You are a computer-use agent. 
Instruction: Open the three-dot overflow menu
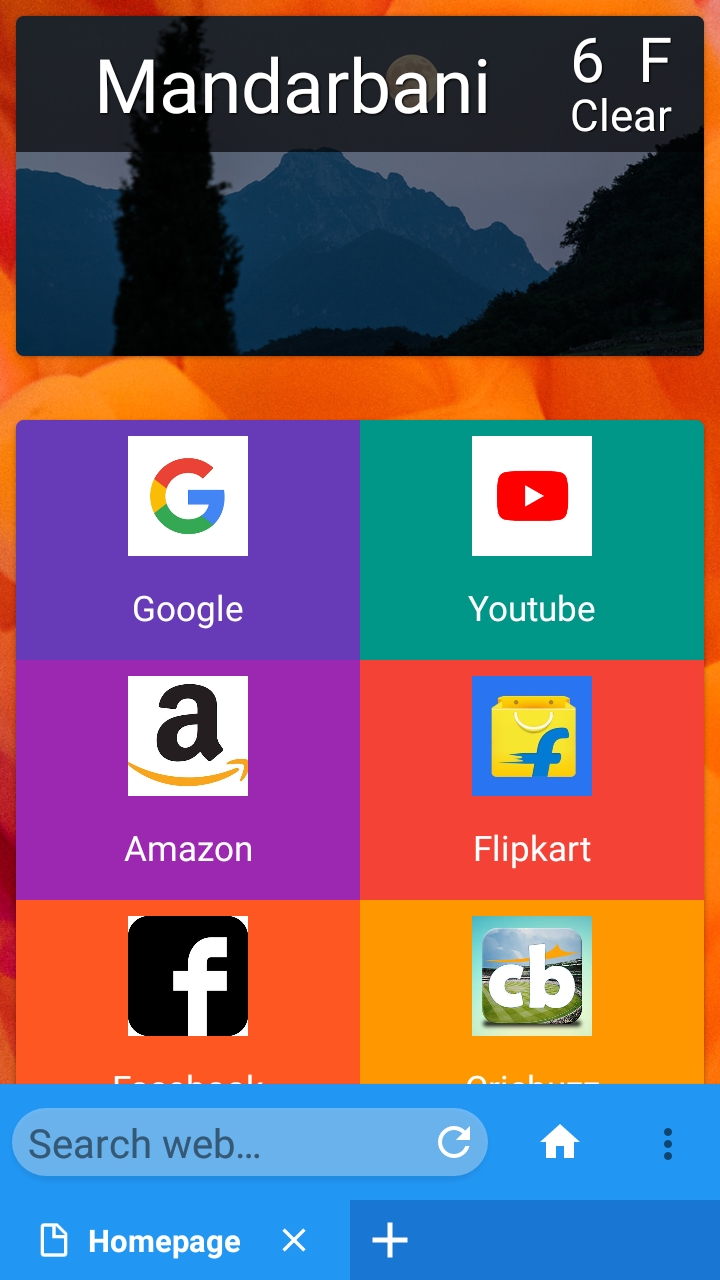(667, 1142)
